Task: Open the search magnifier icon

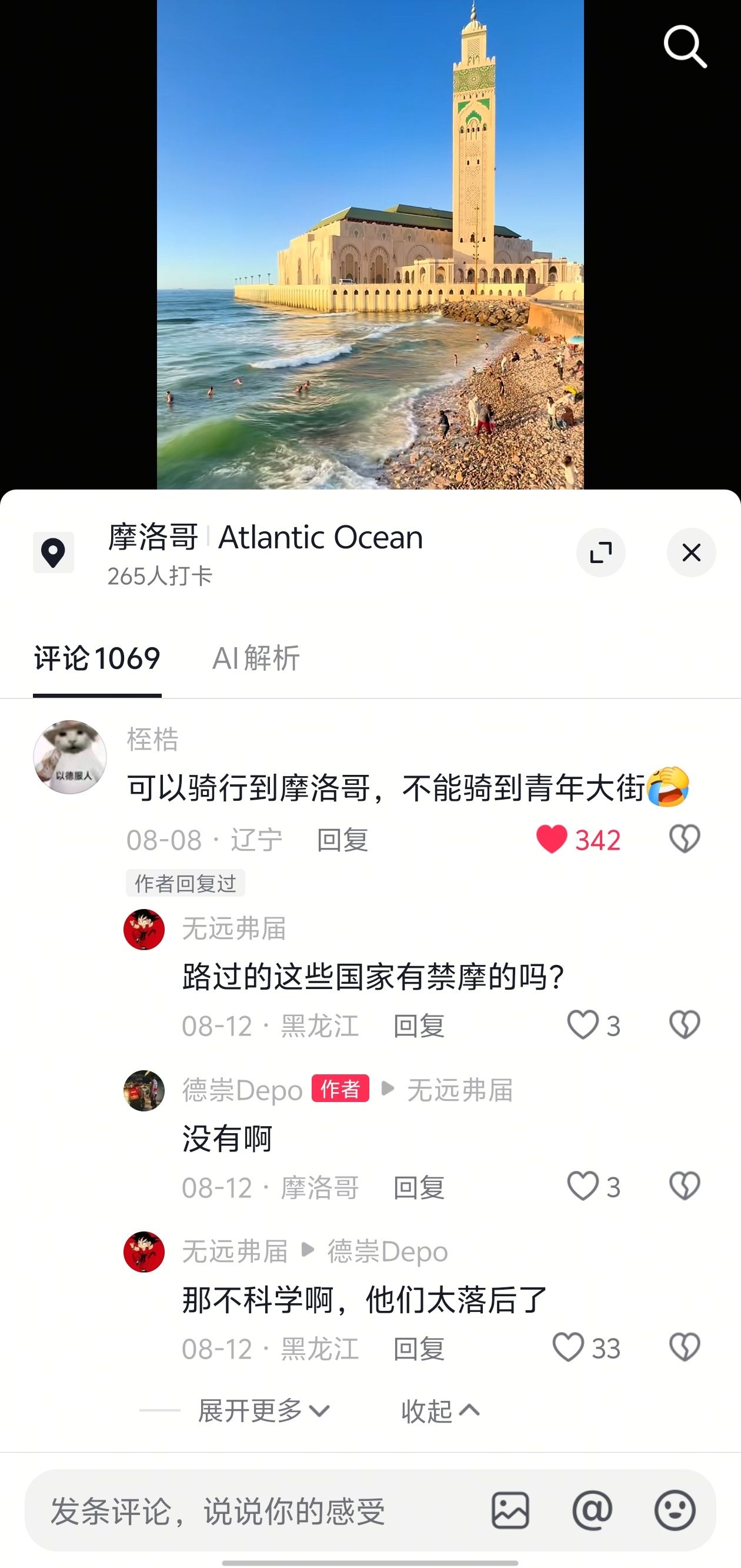Action: [685, 47]
